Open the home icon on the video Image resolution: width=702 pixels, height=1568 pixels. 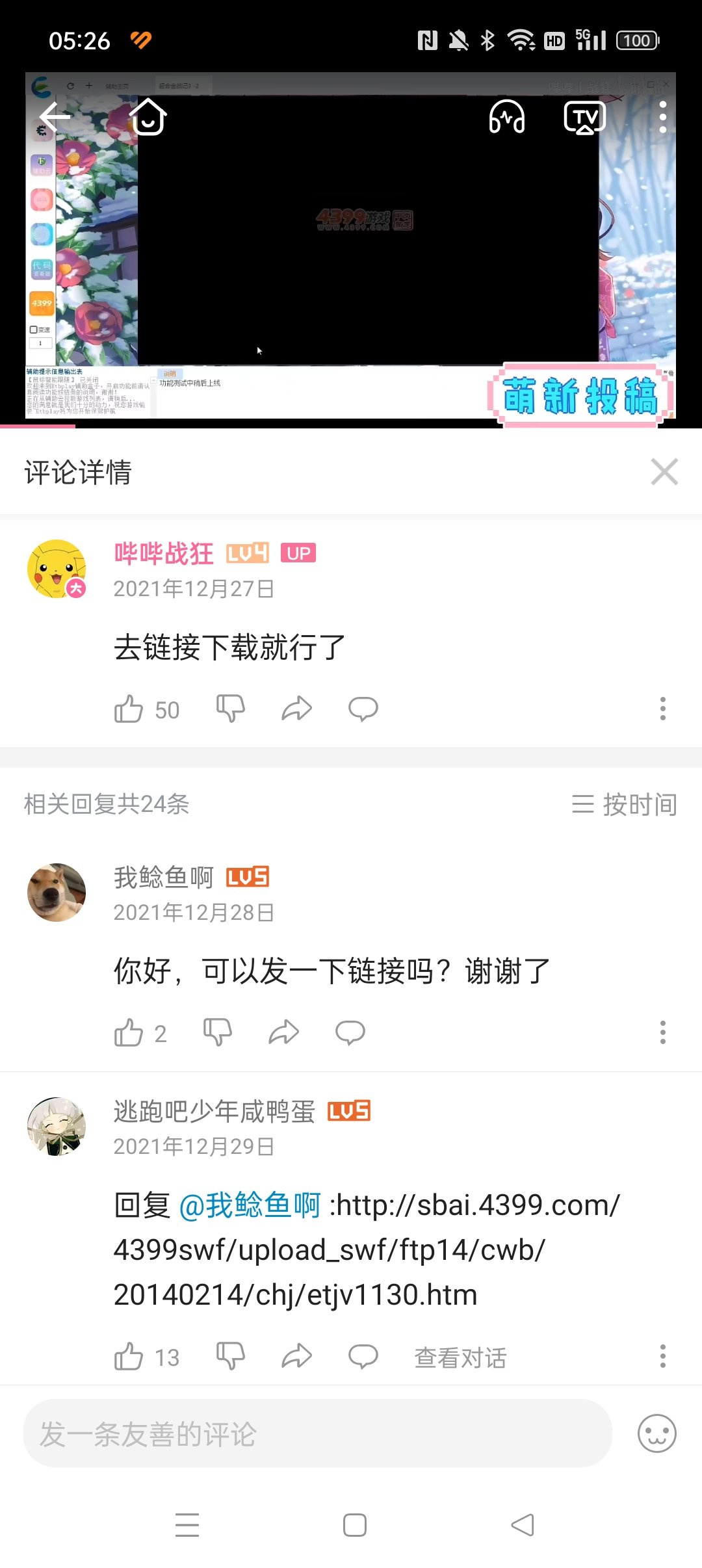tap(148, 117)
